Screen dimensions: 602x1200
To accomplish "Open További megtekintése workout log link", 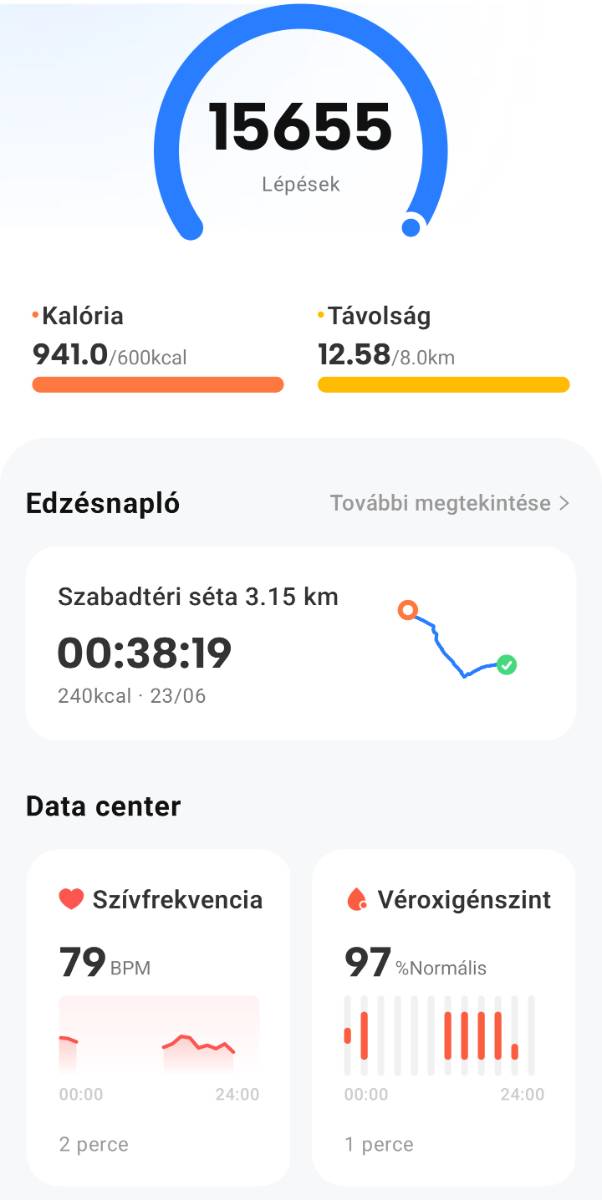I will (x=450, y=503).
